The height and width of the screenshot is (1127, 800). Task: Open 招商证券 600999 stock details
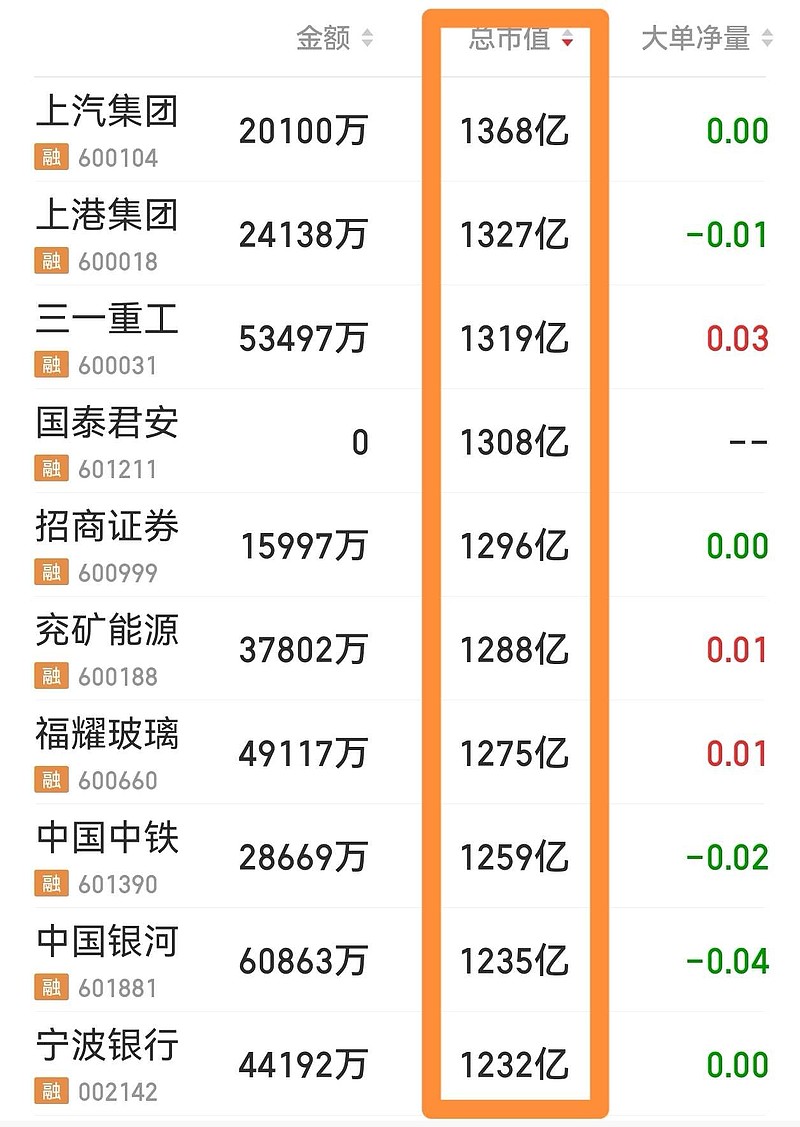[x=400, y=544]
